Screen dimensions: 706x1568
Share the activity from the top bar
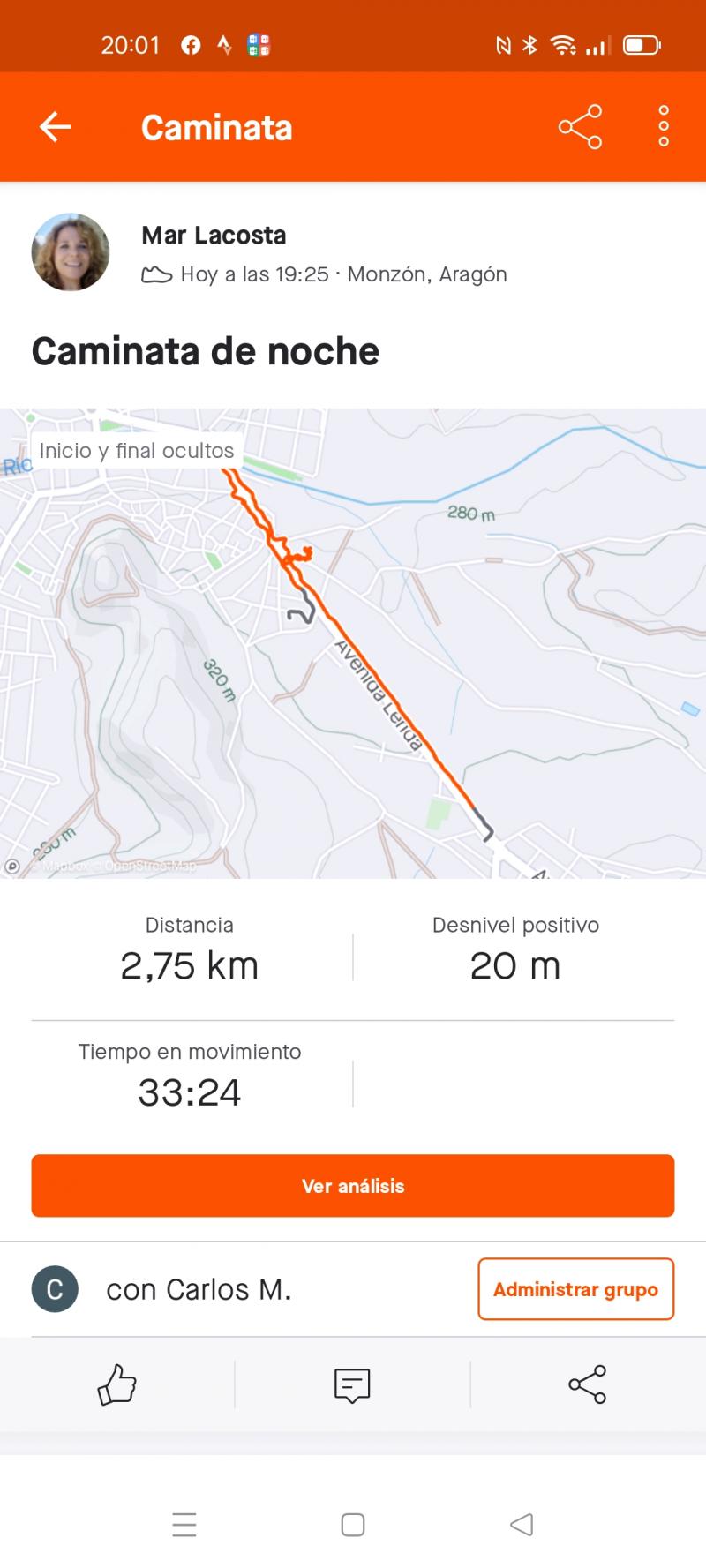coord(580,127)
